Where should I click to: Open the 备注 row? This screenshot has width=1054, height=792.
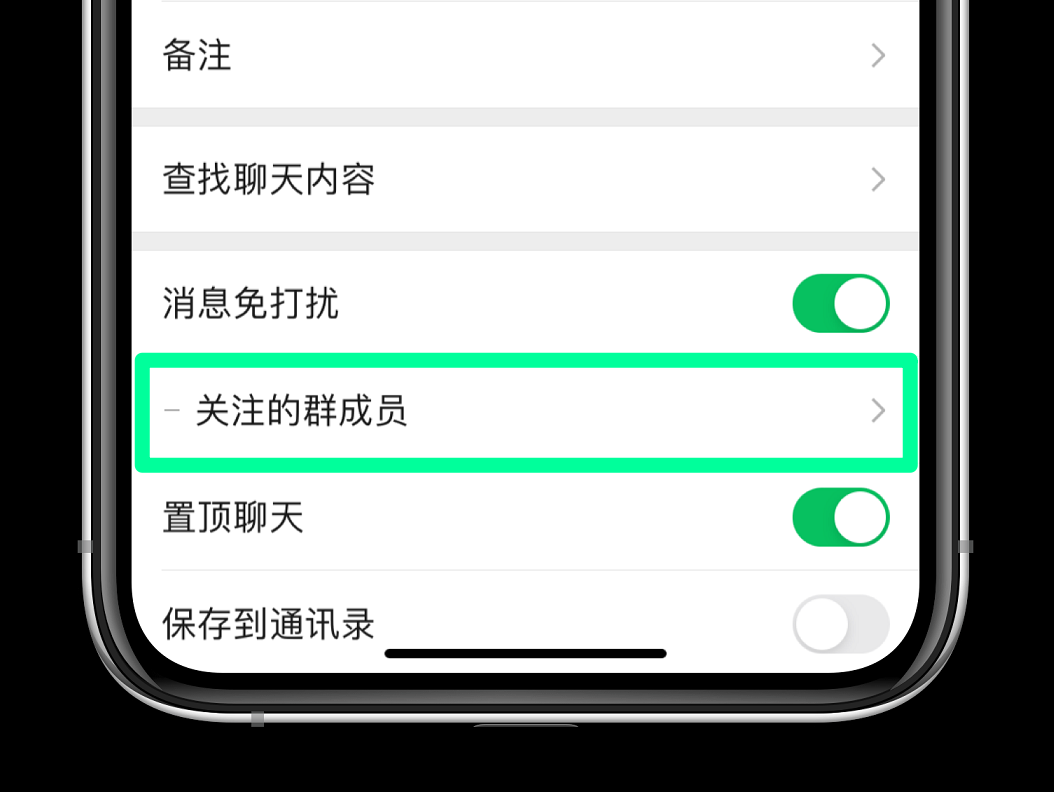click(x=524, y=55)
